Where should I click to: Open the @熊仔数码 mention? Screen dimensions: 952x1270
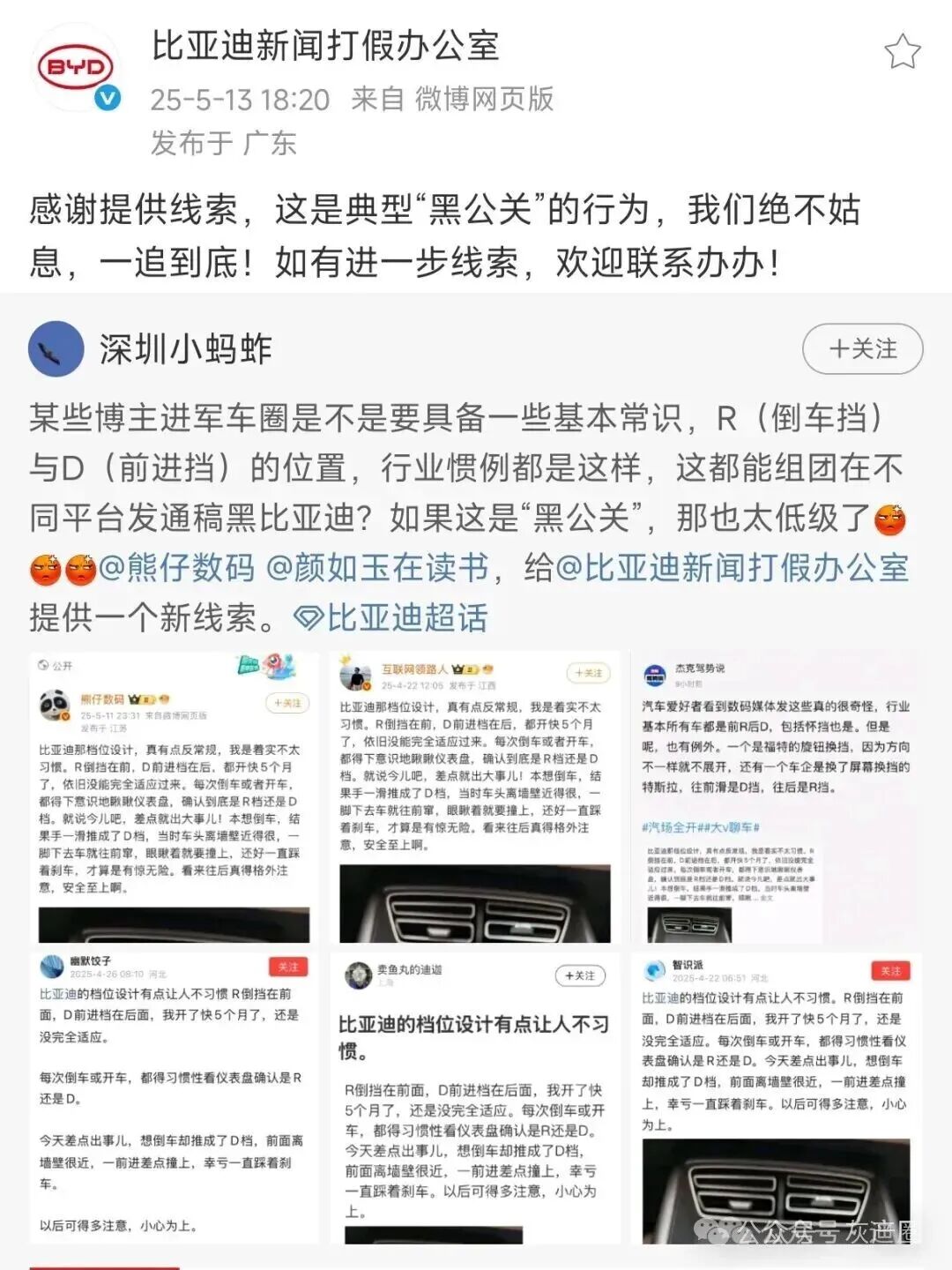click(x=177, y=568)
